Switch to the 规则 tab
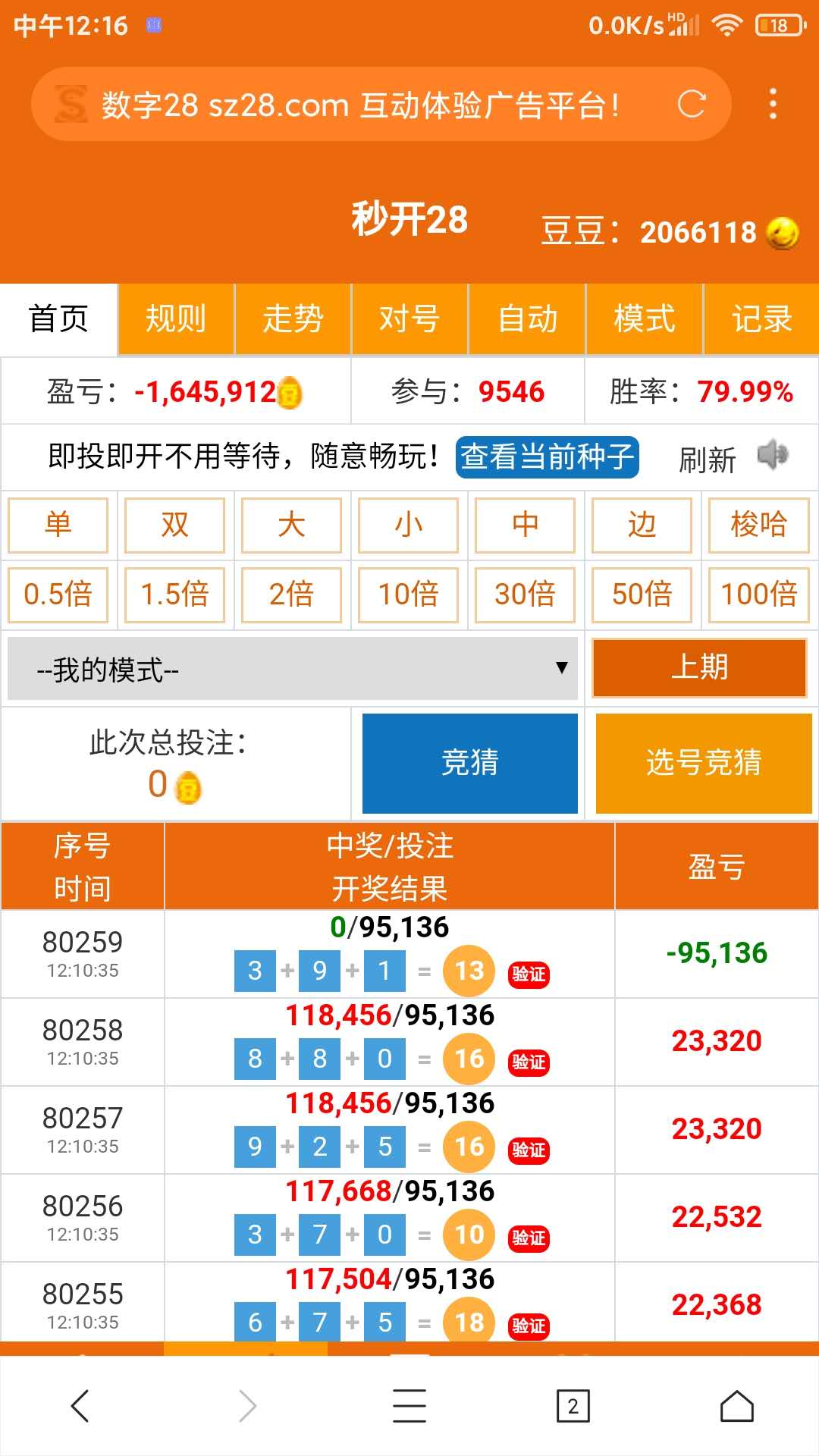This screenshot has width=819, height=1456. (176, 318)
